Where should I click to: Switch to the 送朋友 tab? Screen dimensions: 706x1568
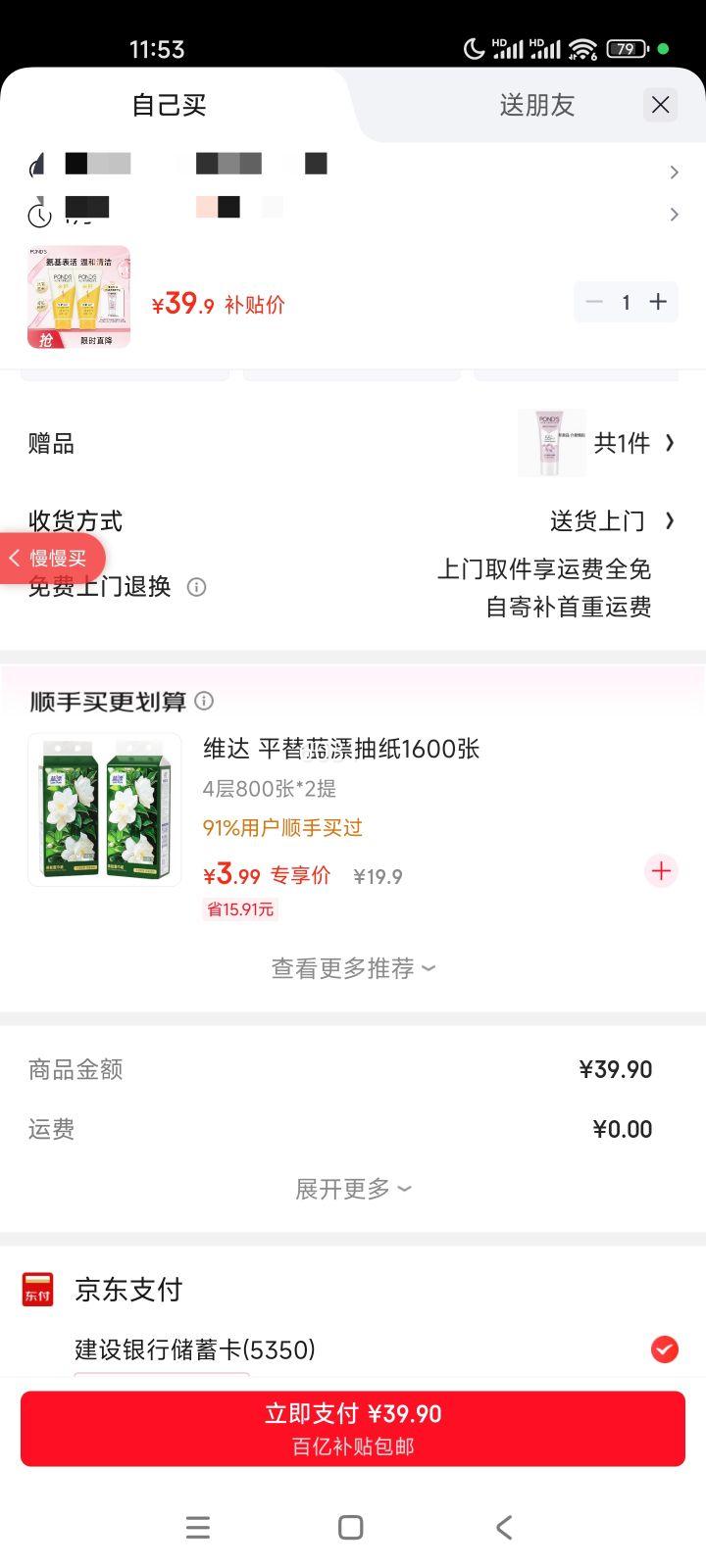coord(537,105)
